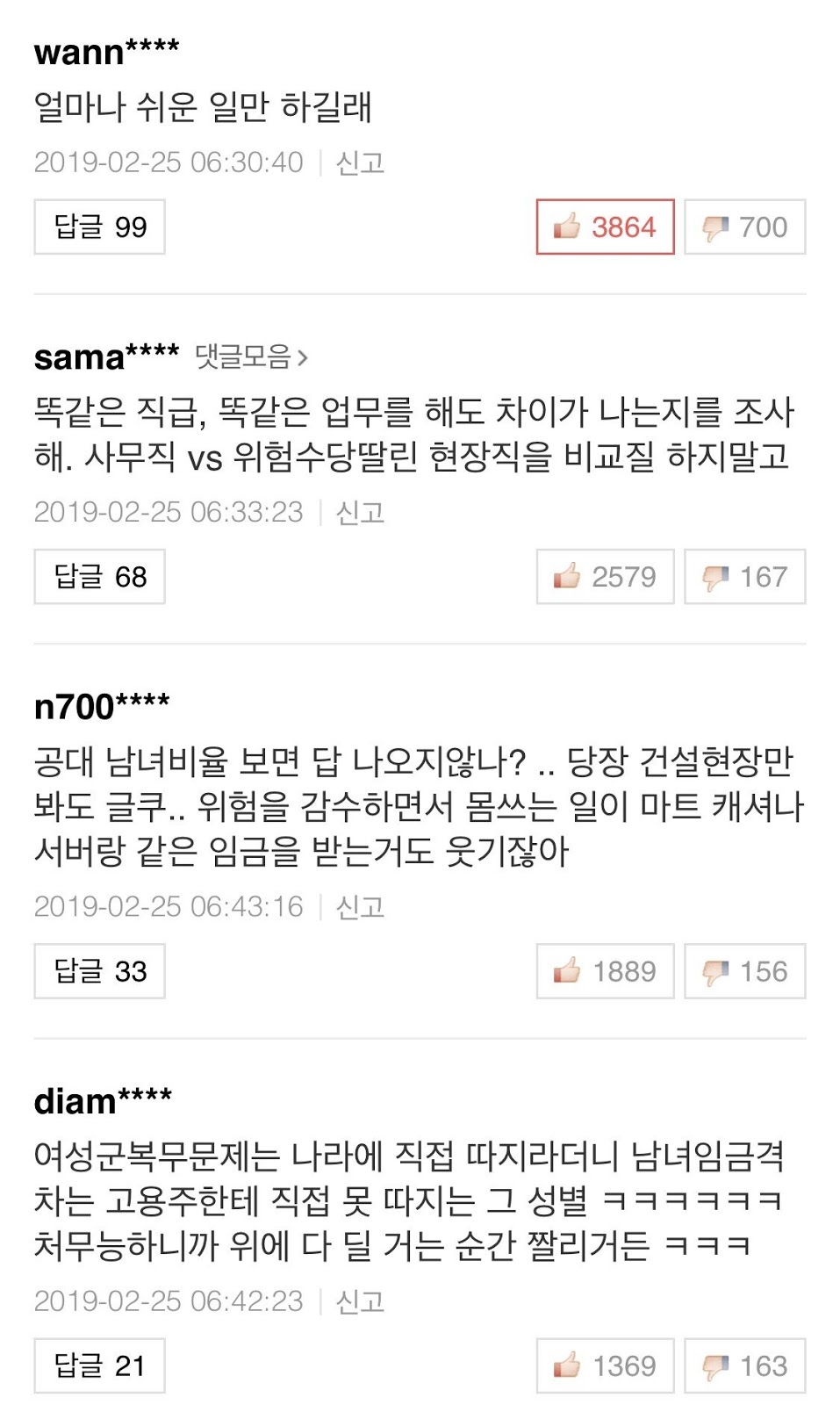Downvote sama's comment with 167 dislikes
This screenshot has width=840, height=1405.
(744, 576)
